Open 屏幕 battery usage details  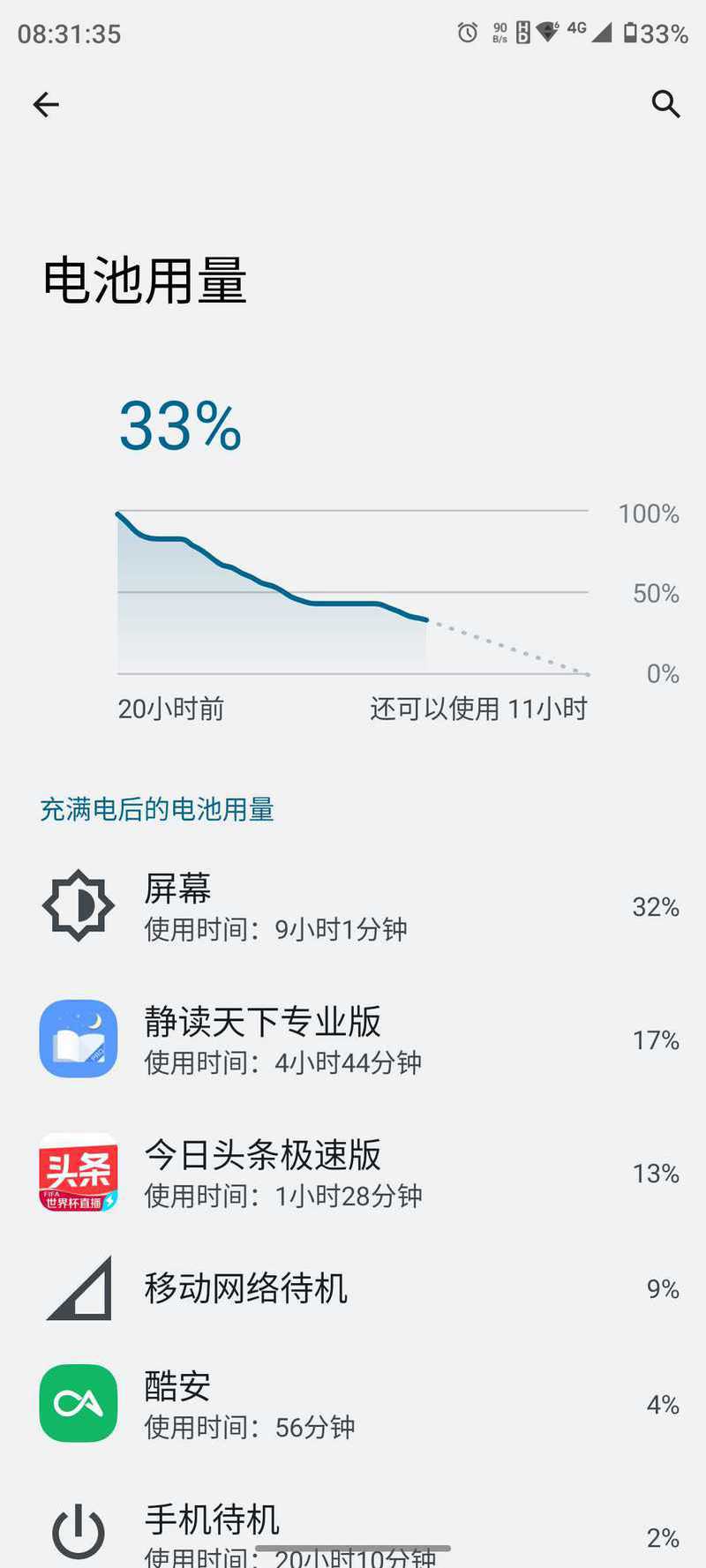pos(353,906)
